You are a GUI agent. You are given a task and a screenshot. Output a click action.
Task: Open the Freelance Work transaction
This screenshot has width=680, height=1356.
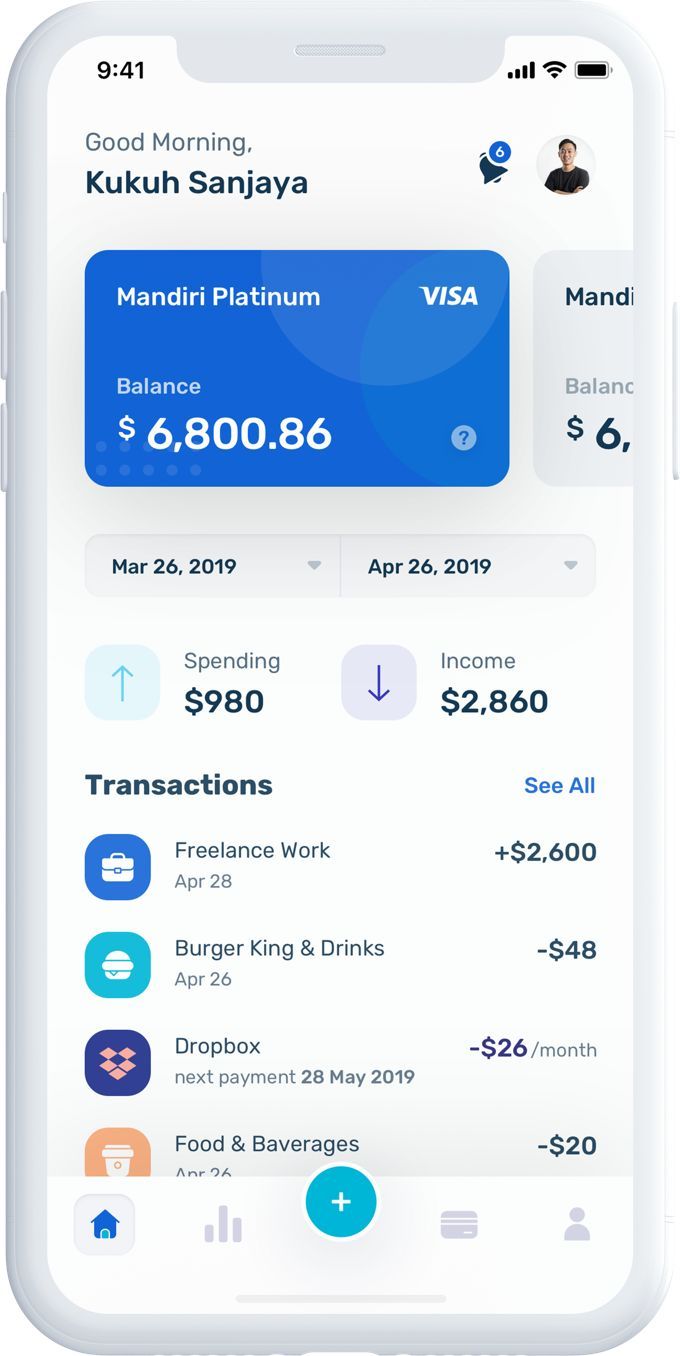point(340,866)
